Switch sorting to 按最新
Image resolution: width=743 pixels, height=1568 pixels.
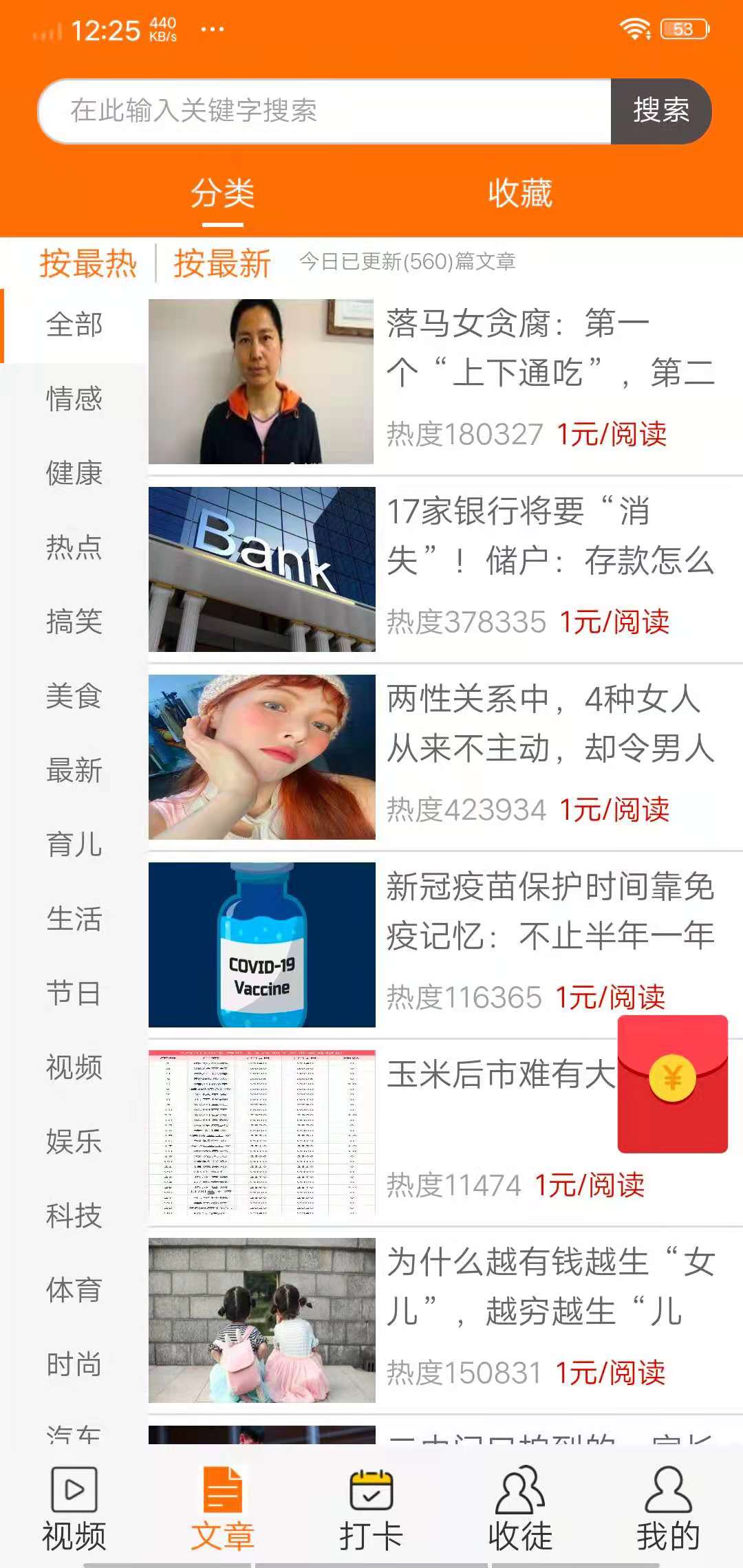click(x=222, y=263)
